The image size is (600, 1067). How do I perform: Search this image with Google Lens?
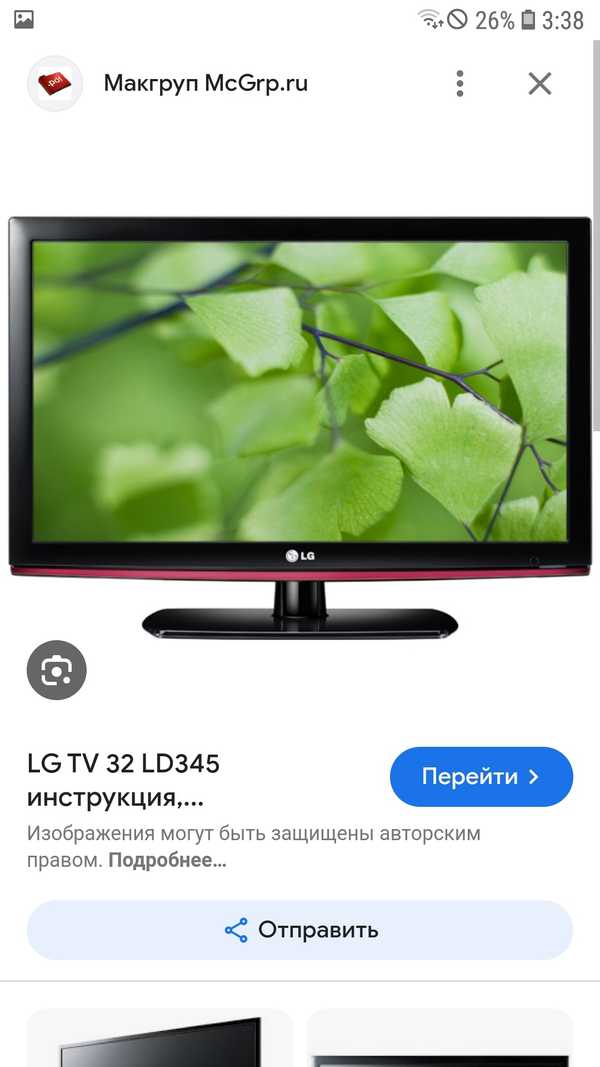(x=57, y=670)
